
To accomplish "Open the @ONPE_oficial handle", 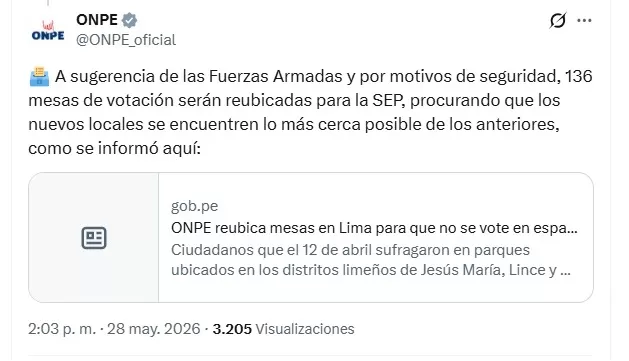I will pyautogui.click(x=126, y=40).
